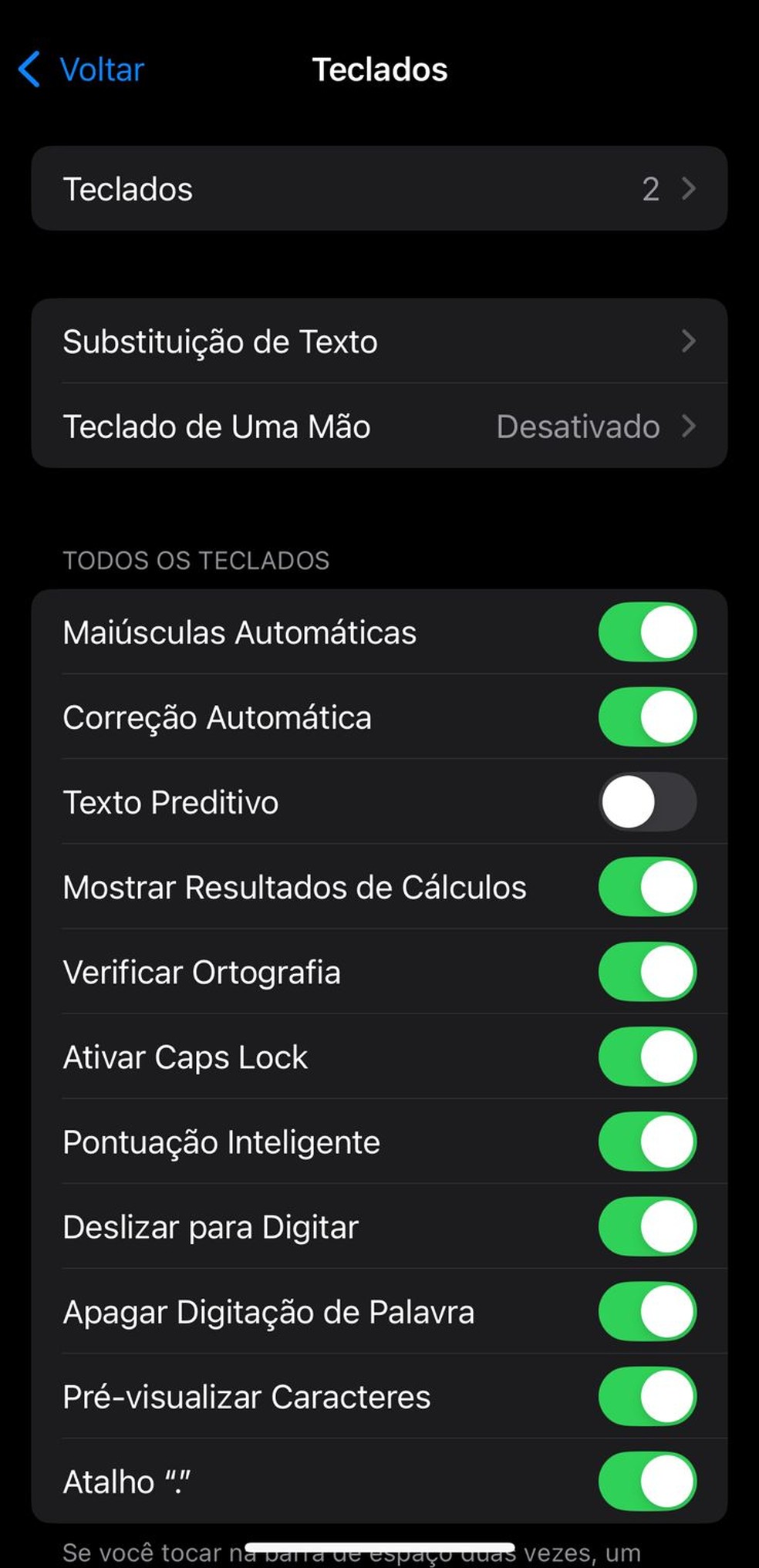Turn off Verificar Ortografia
Image resolution: width=759 pixels, height=1568 pixels.
tap(648, 972)
